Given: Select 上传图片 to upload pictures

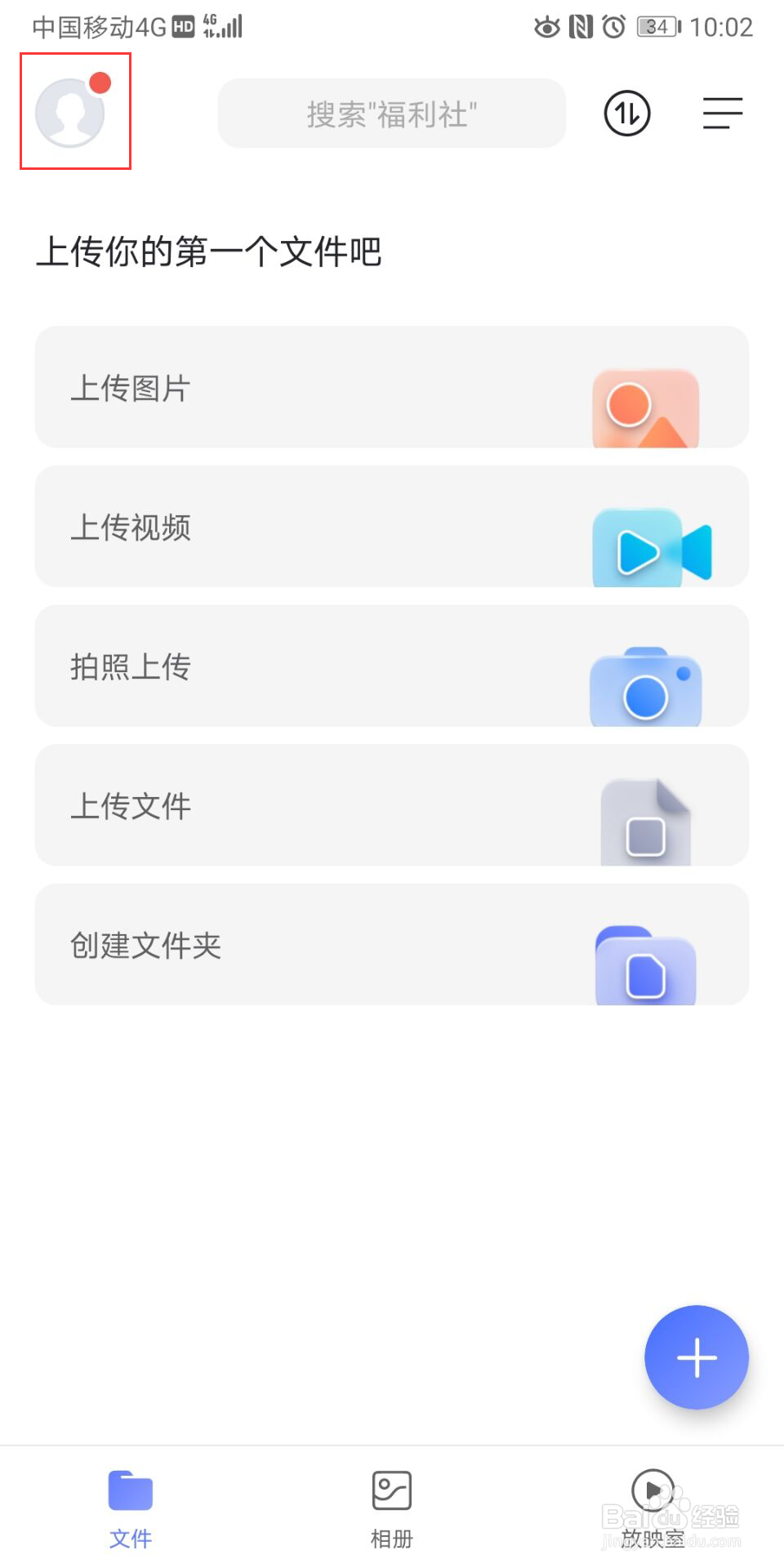Looking at the screenshot, I should [391, 387].
